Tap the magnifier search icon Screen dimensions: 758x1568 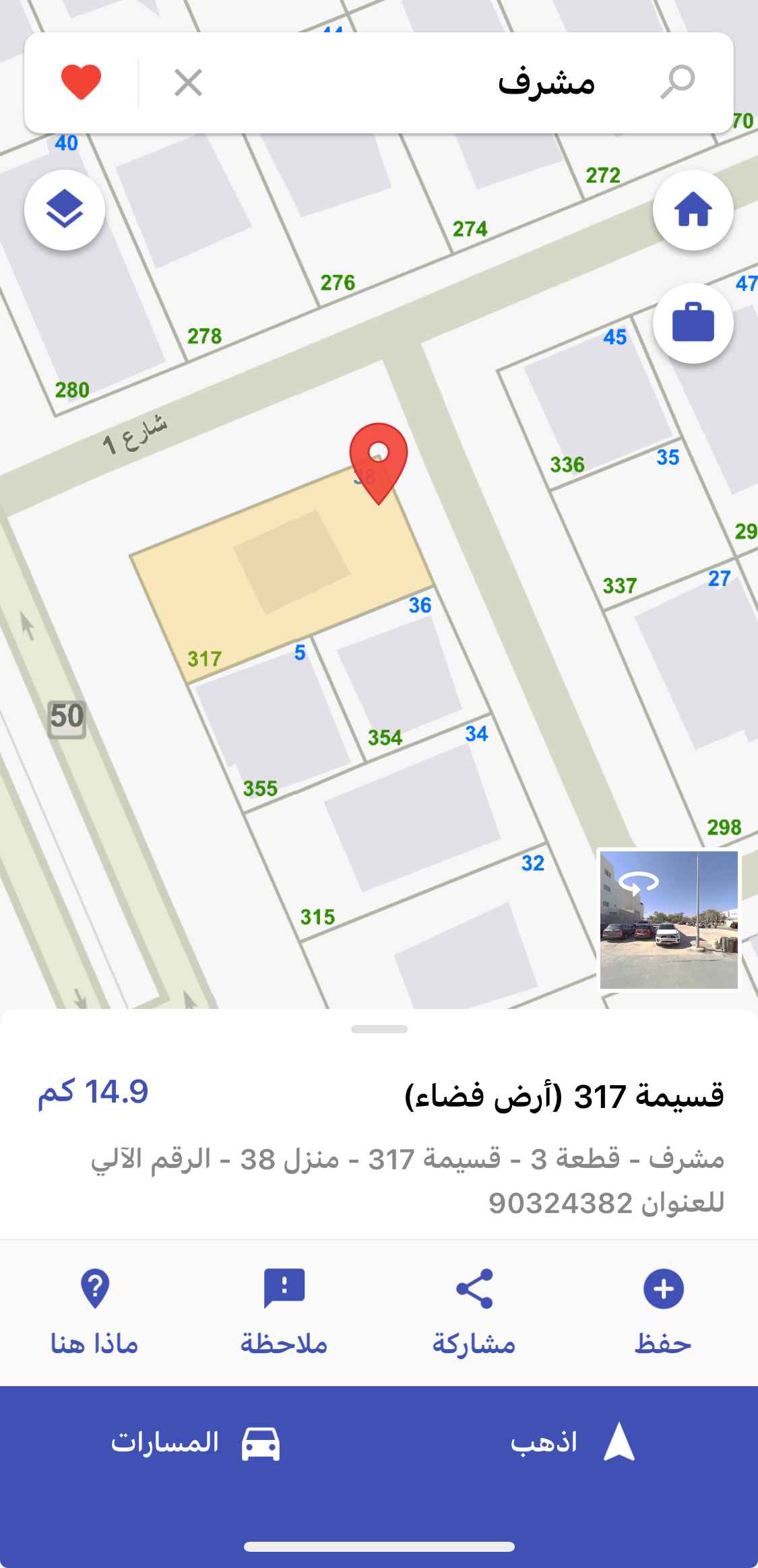coord(677,82)
